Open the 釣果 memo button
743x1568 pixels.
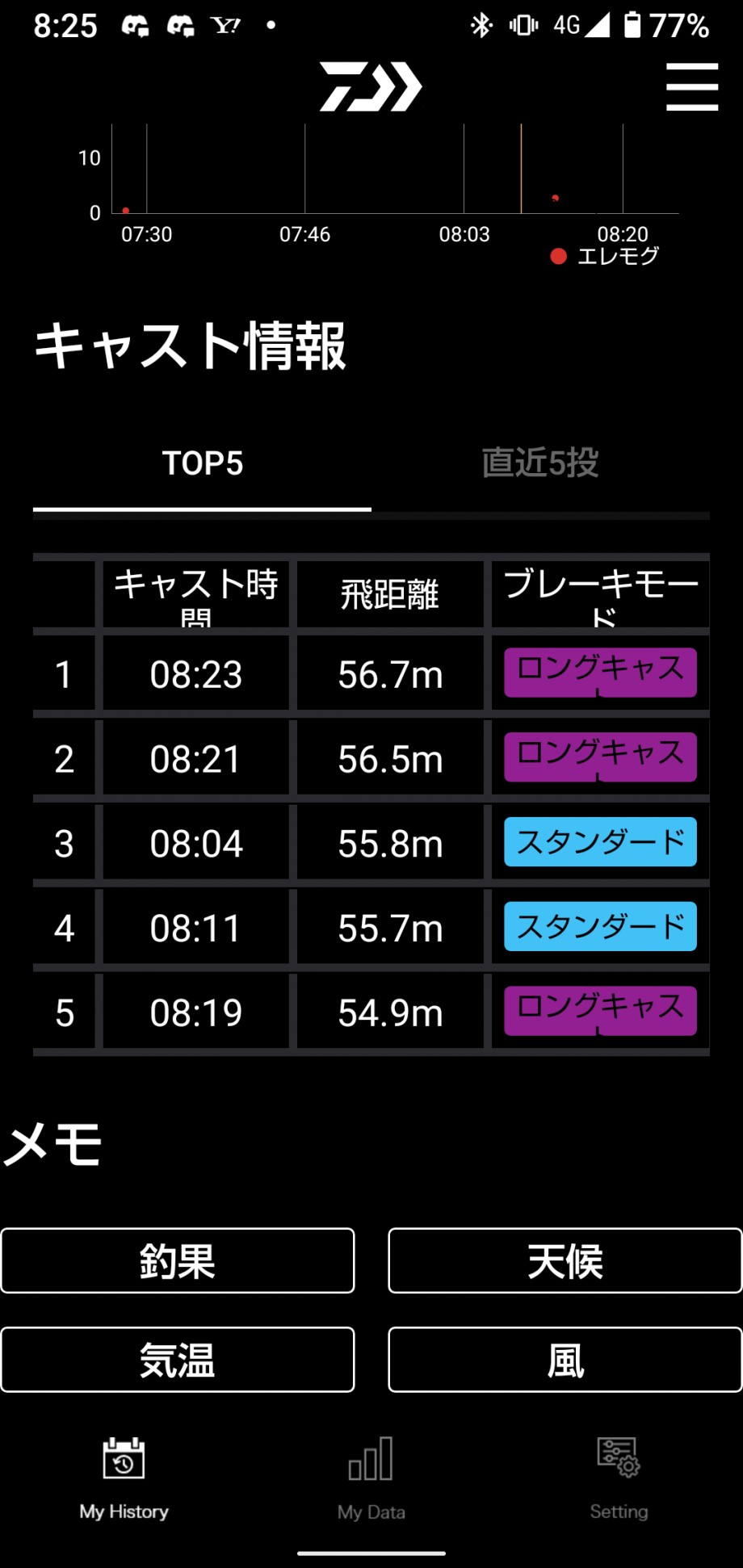tap(178, 1260)
